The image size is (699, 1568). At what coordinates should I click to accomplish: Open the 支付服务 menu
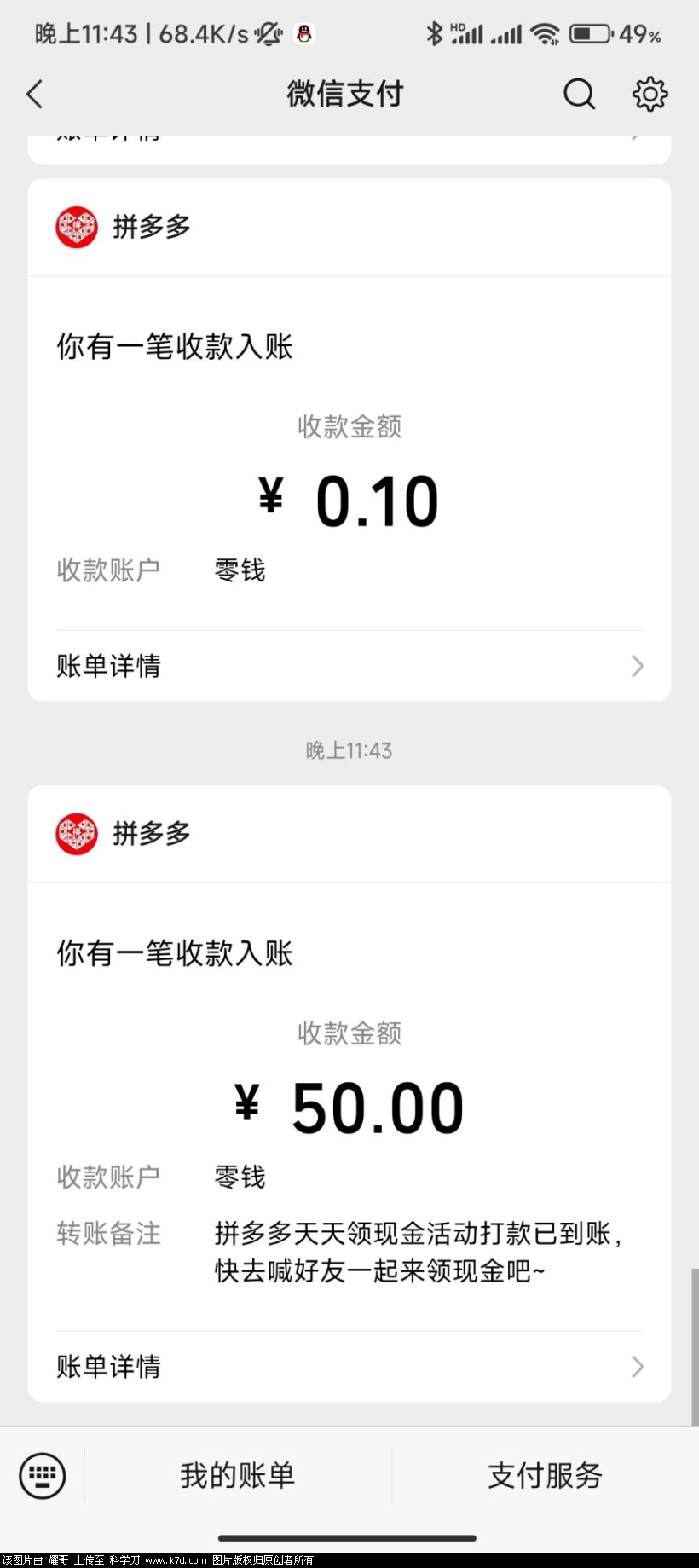[545, 1475]
